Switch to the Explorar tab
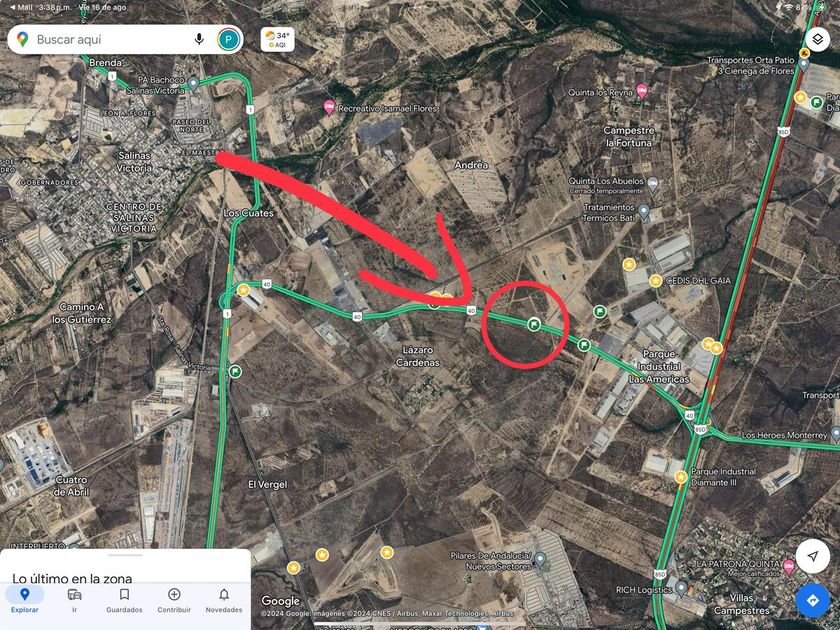Image resolution: width=840 pixels, height=630 pixels. (x=25, y=599)
